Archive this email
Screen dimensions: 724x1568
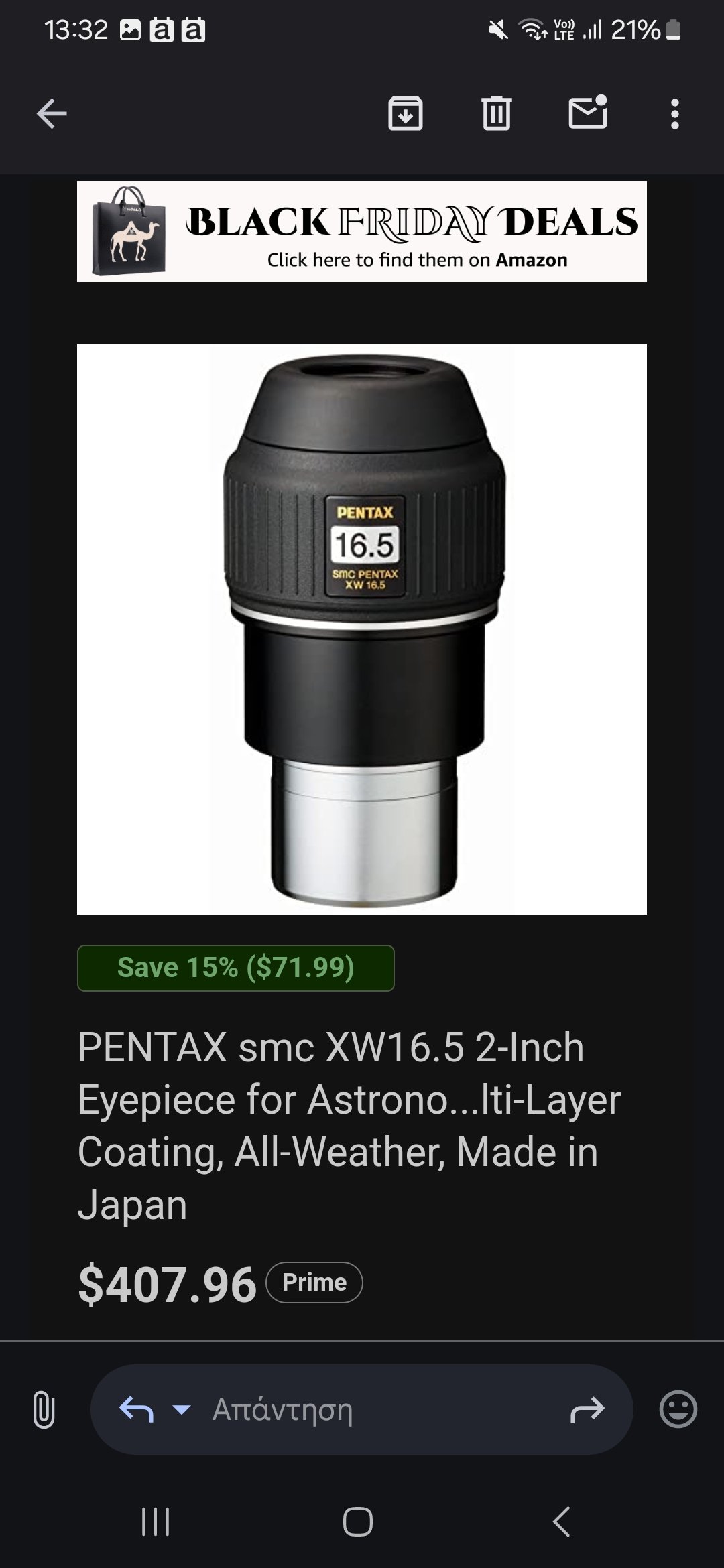[x=406, y=113]
